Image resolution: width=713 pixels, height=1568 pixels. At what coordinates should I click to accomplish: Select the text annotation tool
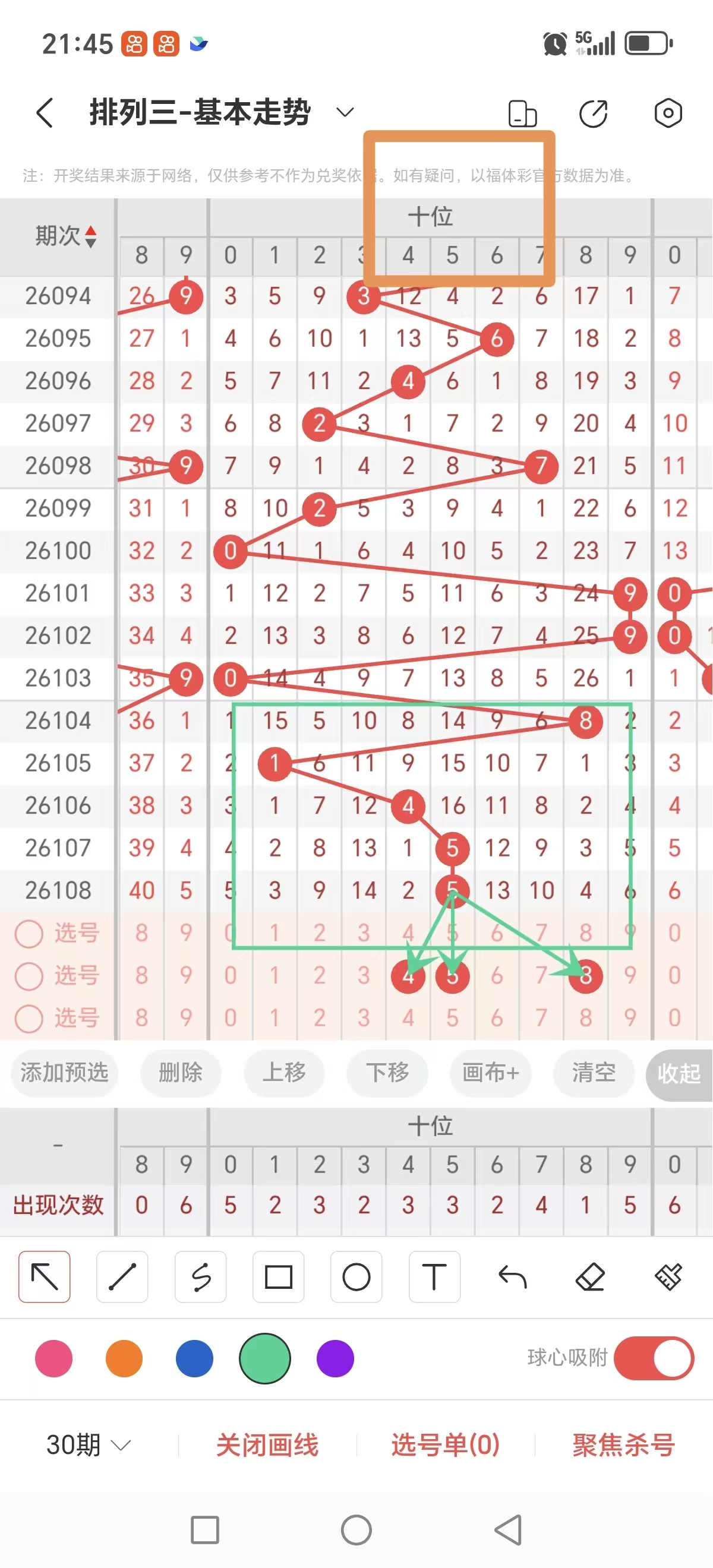pyautogui.click(x=434, y=1278)
